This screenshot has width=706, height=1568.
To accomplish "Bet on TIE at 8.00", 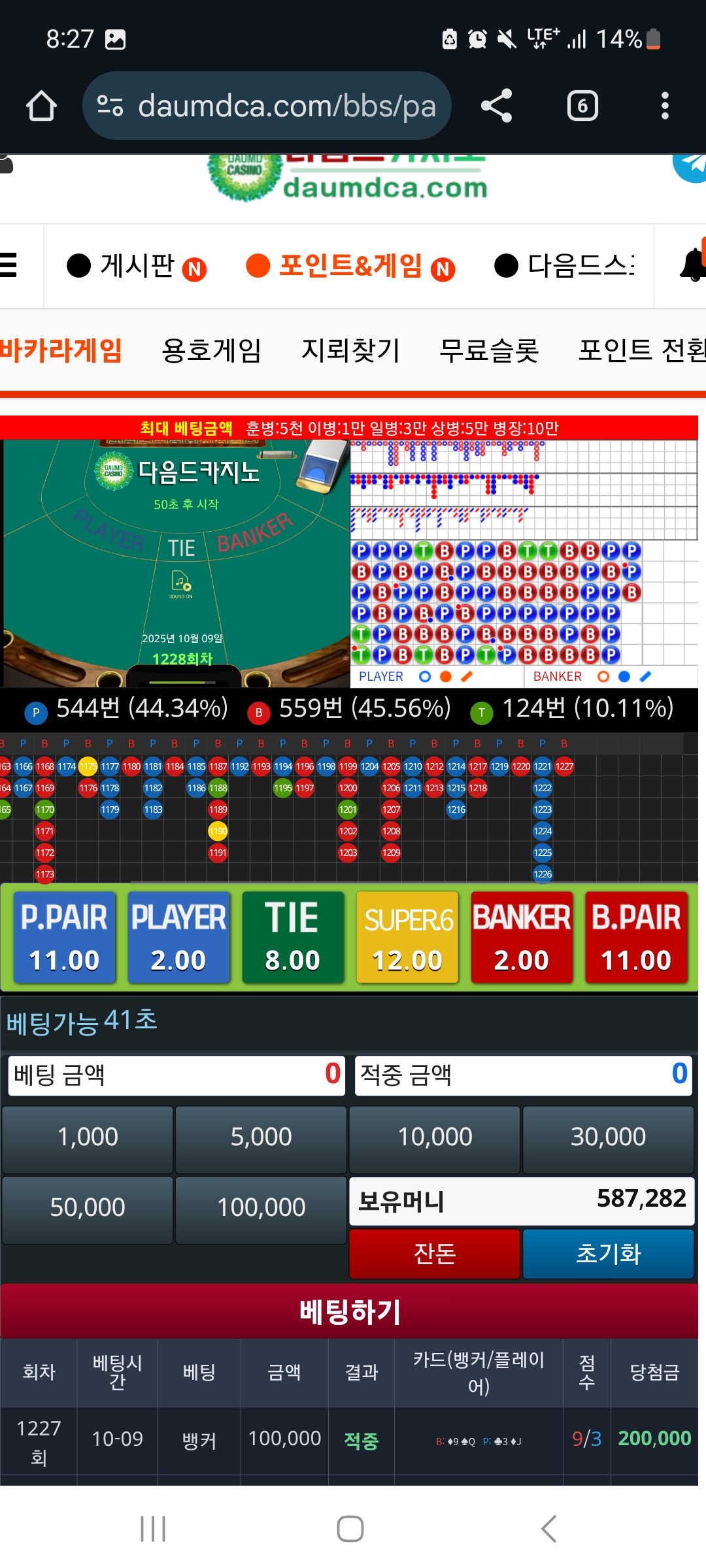I will click(293, 938).
